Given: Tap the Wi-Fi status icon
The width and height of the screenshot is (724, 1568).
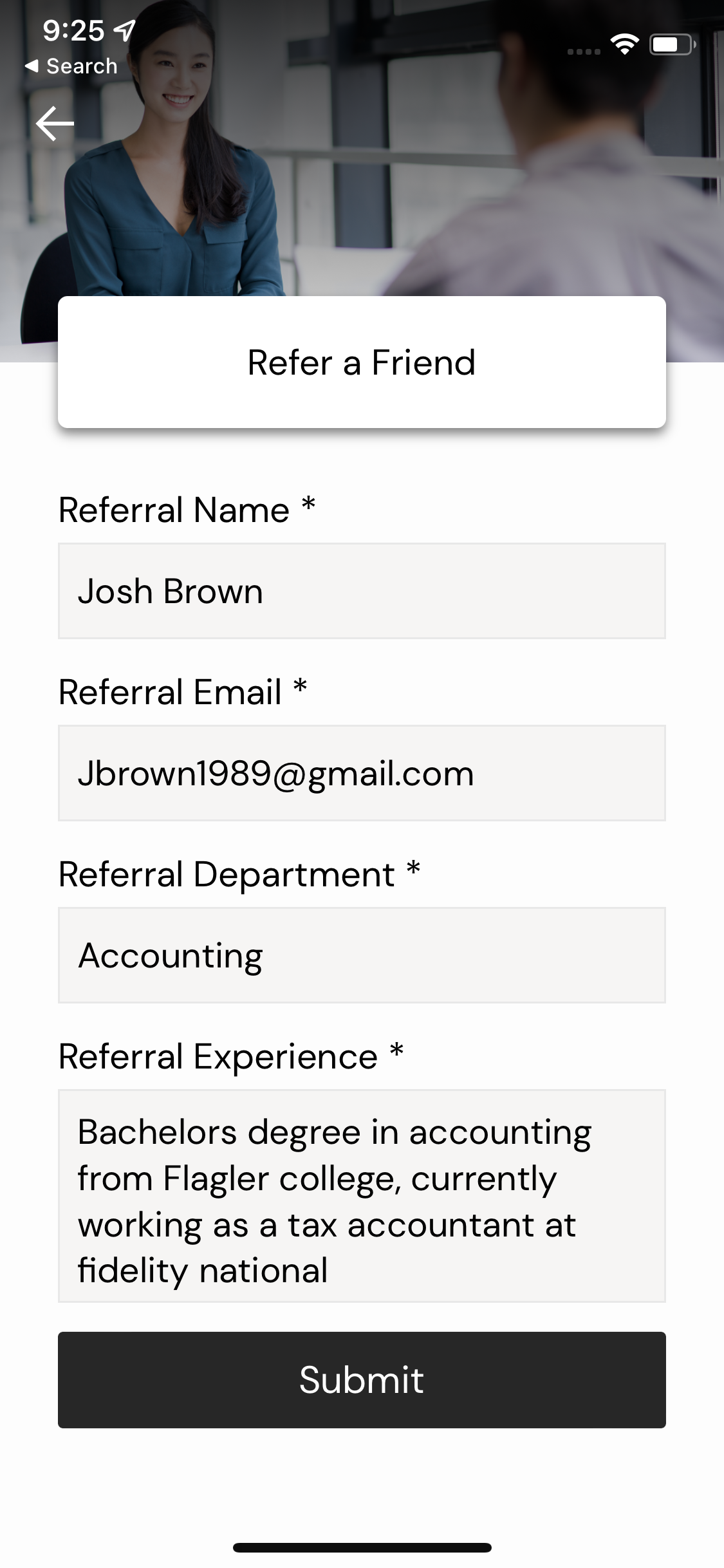Looking at the screenshot, I should click(x=624, y=43).
